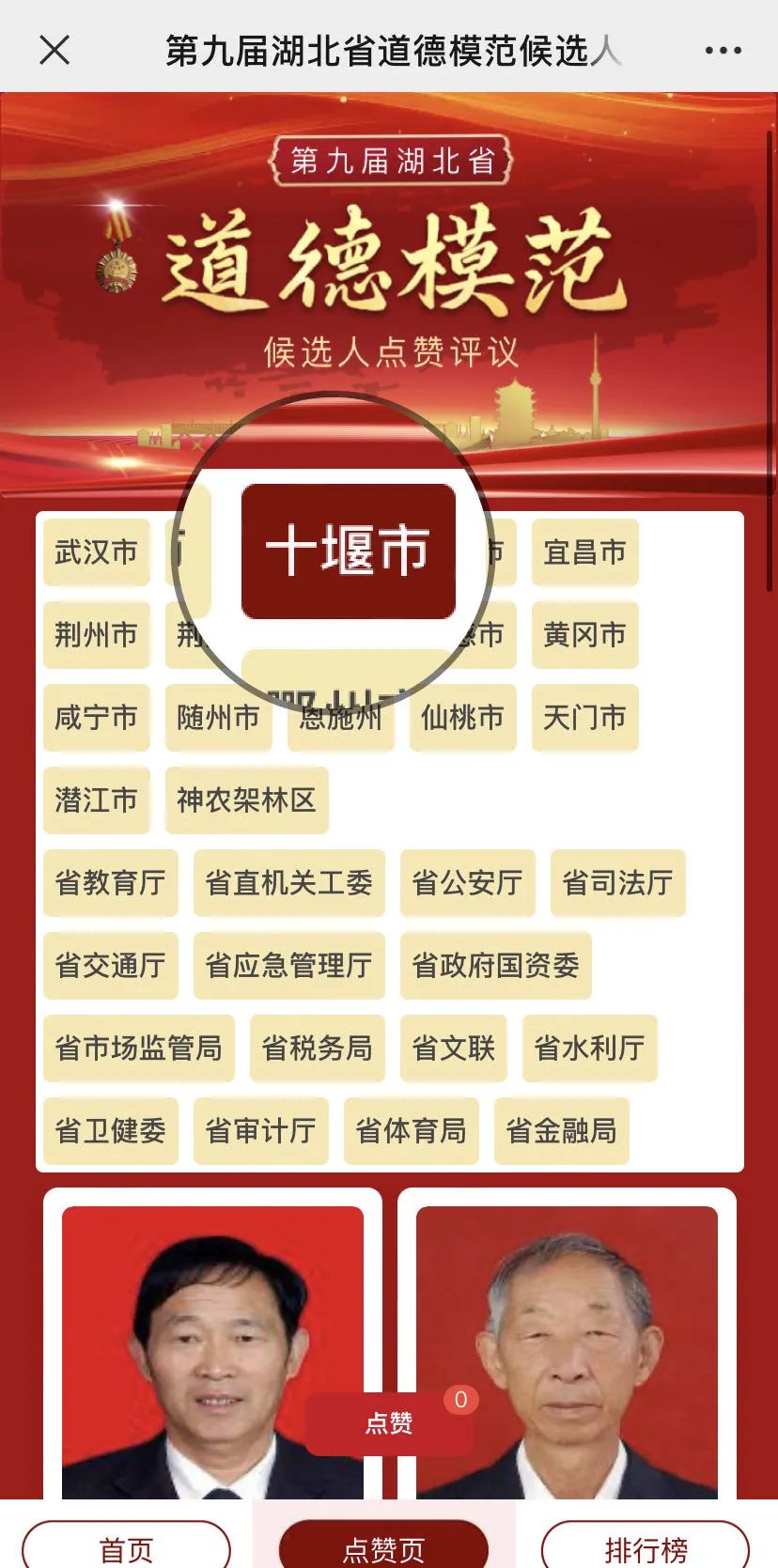Close the web page
Viewport: 778px width, 1568px height.
click(x=54, y=50)
